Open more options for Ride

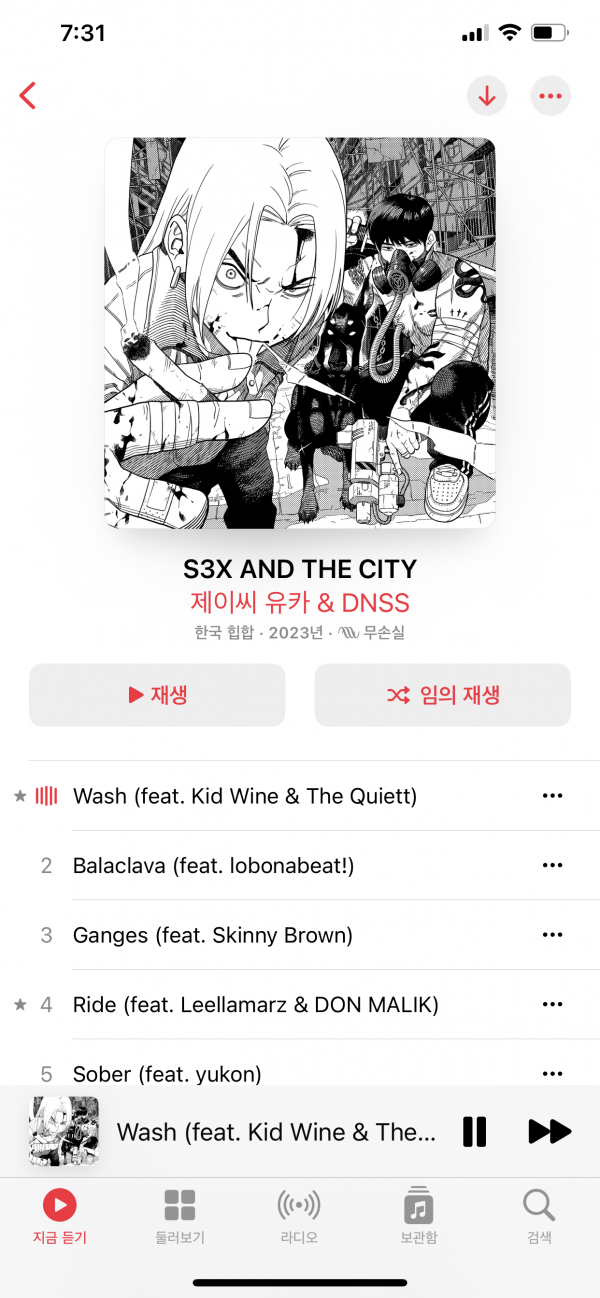click(552, 1004)
